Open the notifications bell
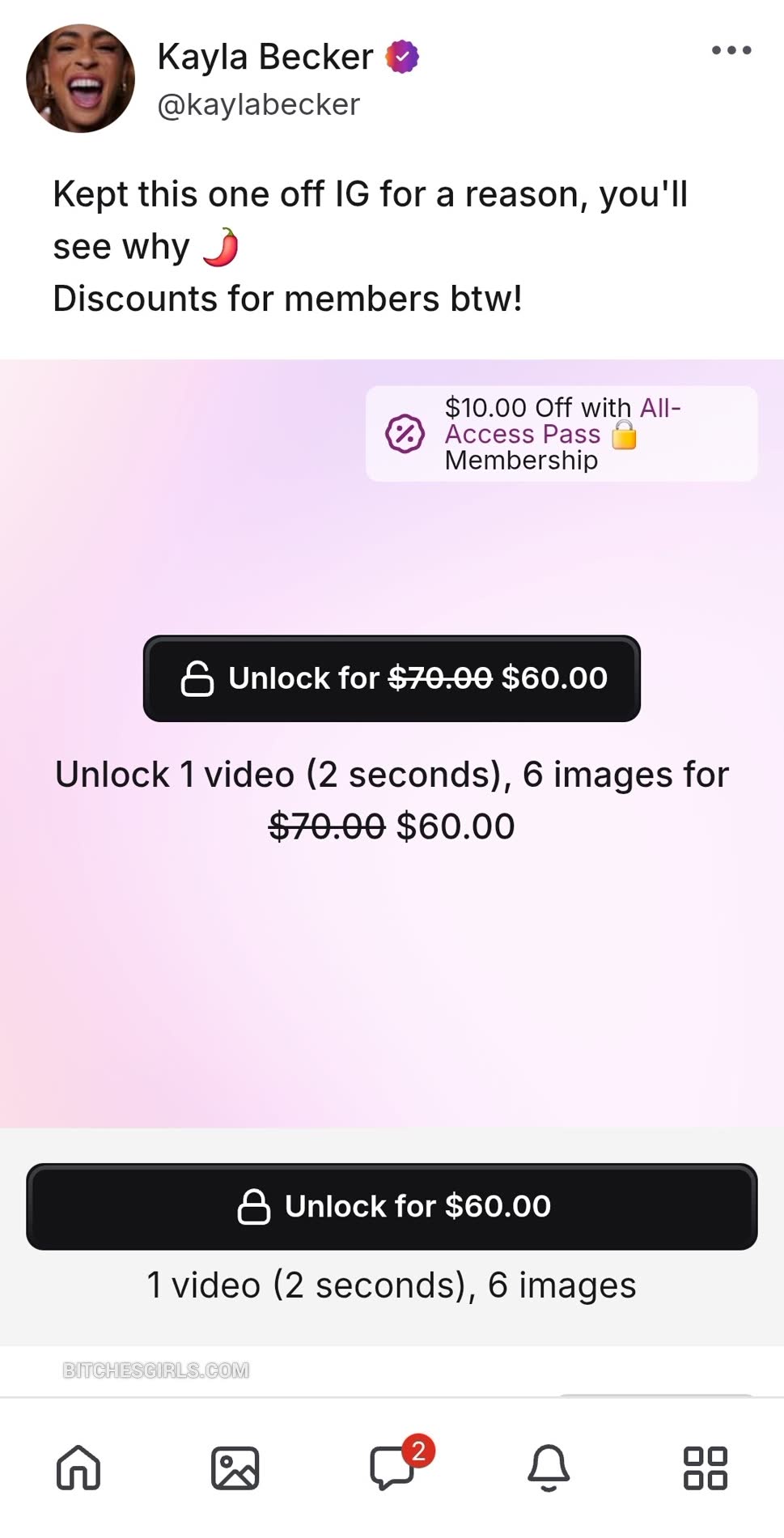This screenshot has height=1538, width=784. [549, 1468]
